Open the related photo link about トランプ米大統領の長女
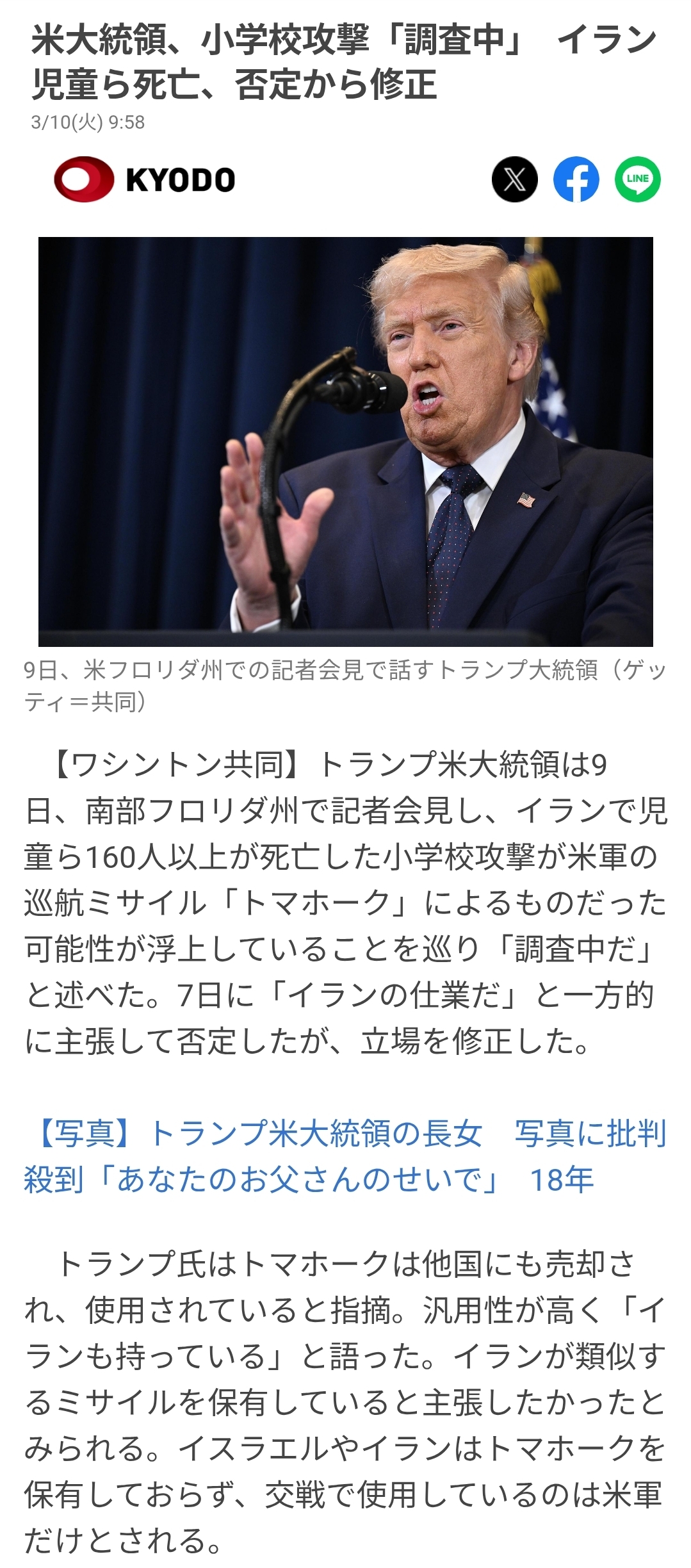The image size is (691, 1568). [x=345, y=1156]
